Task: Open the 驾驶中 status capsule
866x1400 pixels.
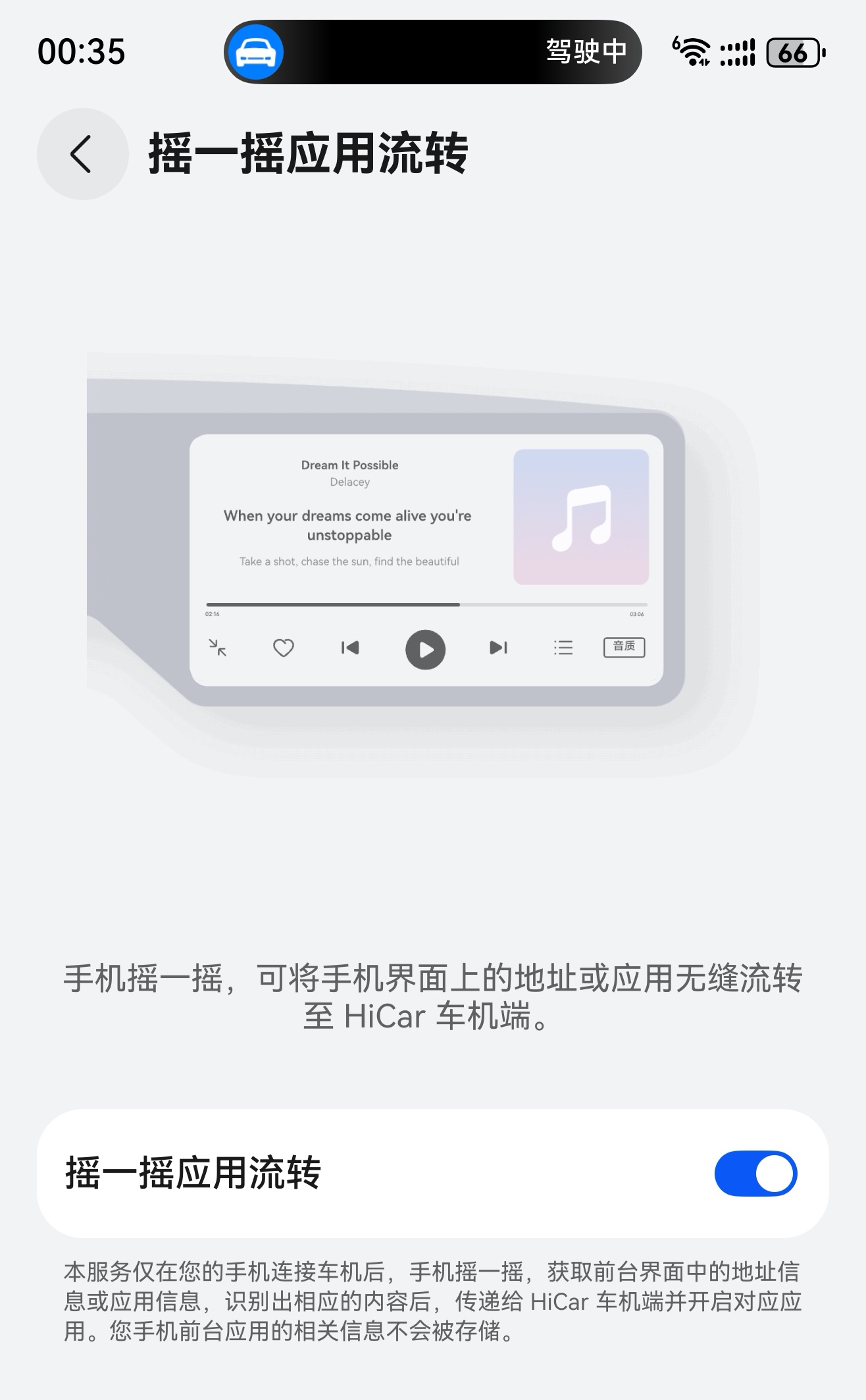Action: pos(432,52)
